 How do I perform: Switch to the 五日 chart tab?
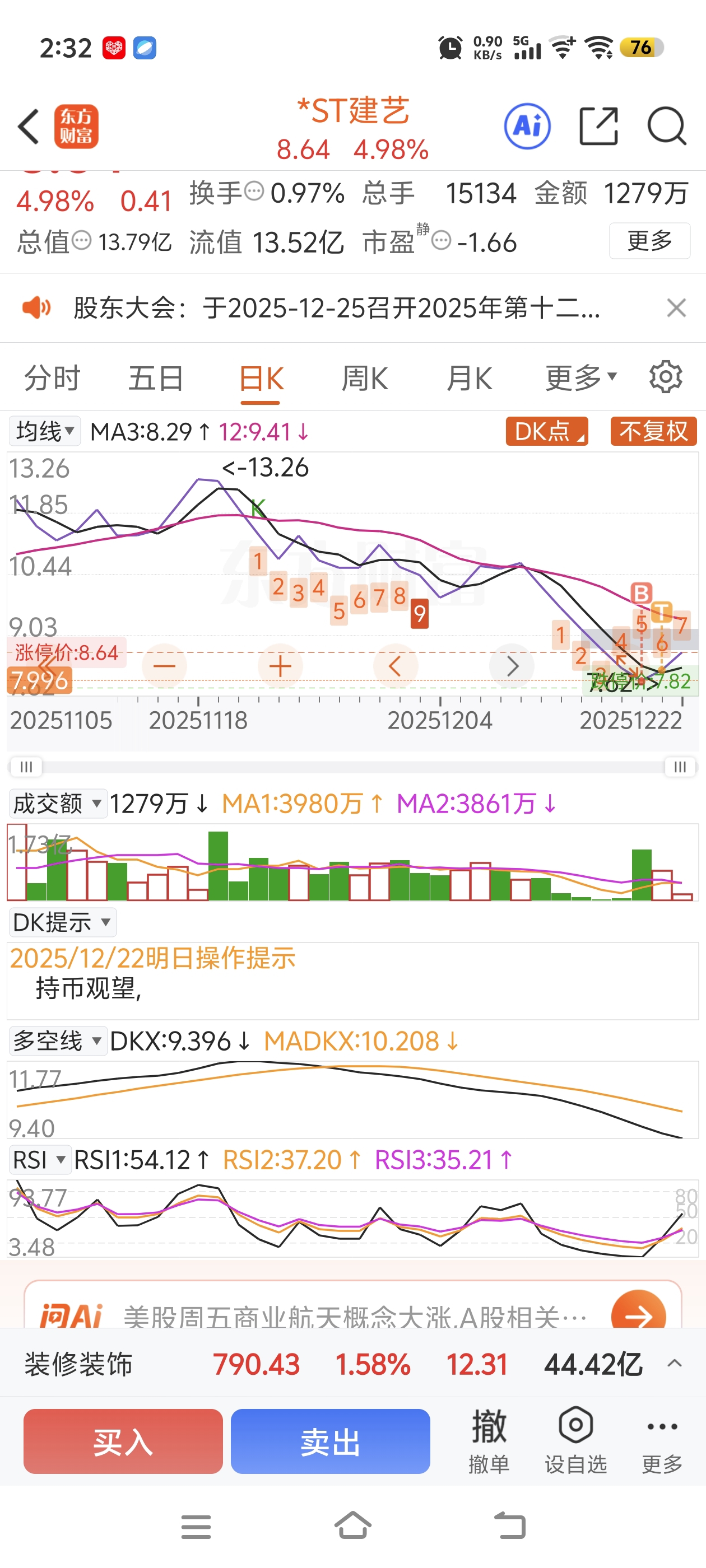point(156,379)
